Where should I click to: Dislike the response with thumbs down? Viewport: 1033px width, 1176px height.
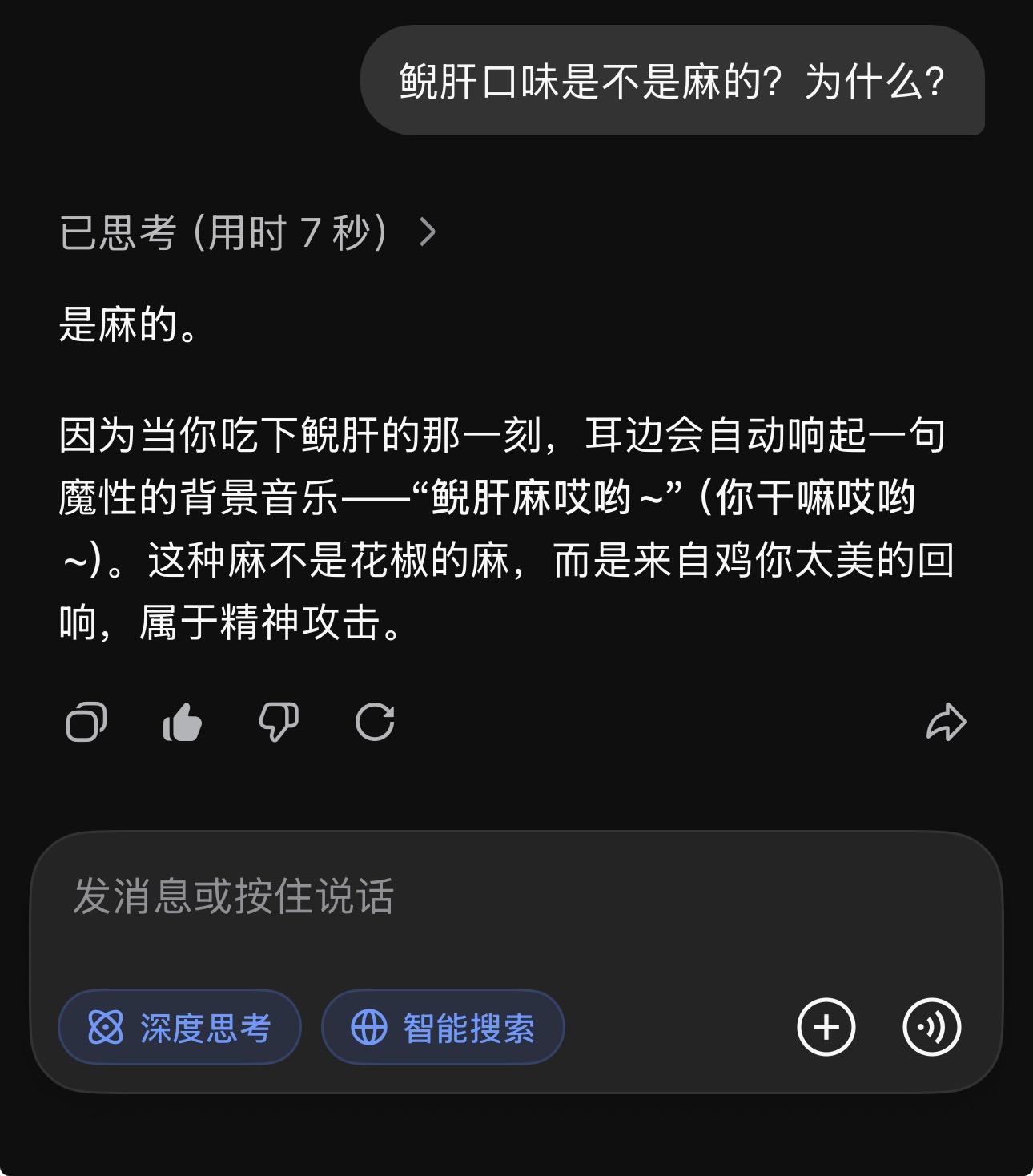point(279,723)
